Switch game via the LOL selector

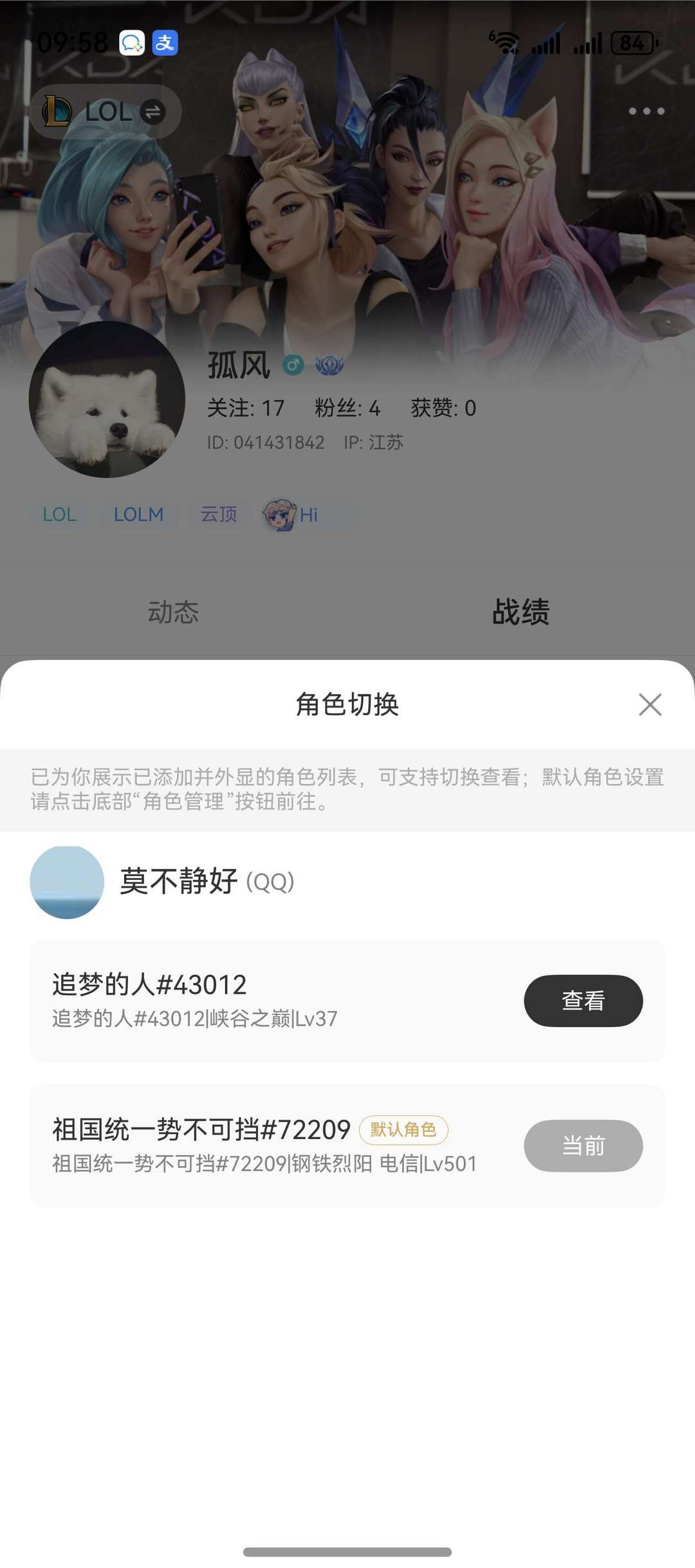click(x=105, y=112)
